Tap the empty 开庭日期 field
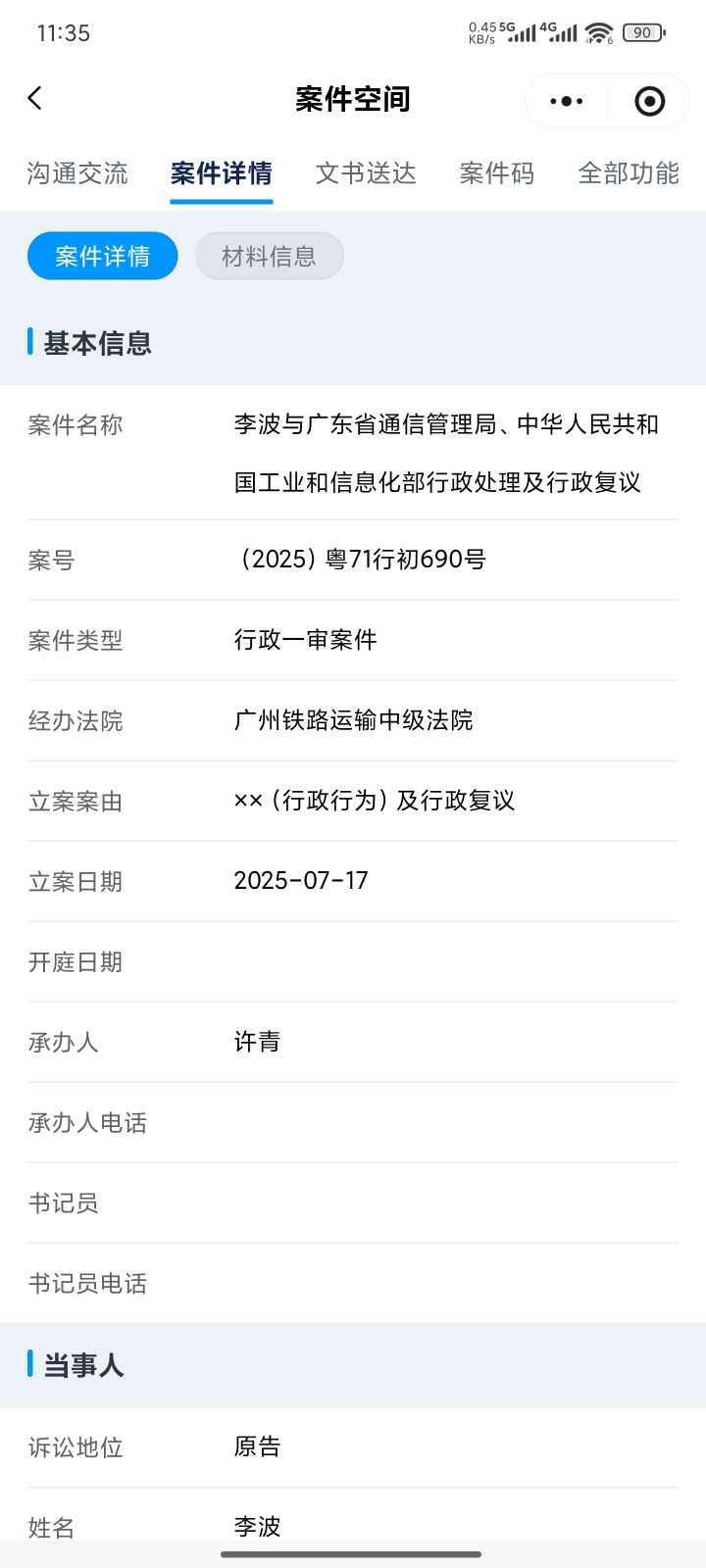Viewport: 706px width, 1568px height. click(392, 961)
